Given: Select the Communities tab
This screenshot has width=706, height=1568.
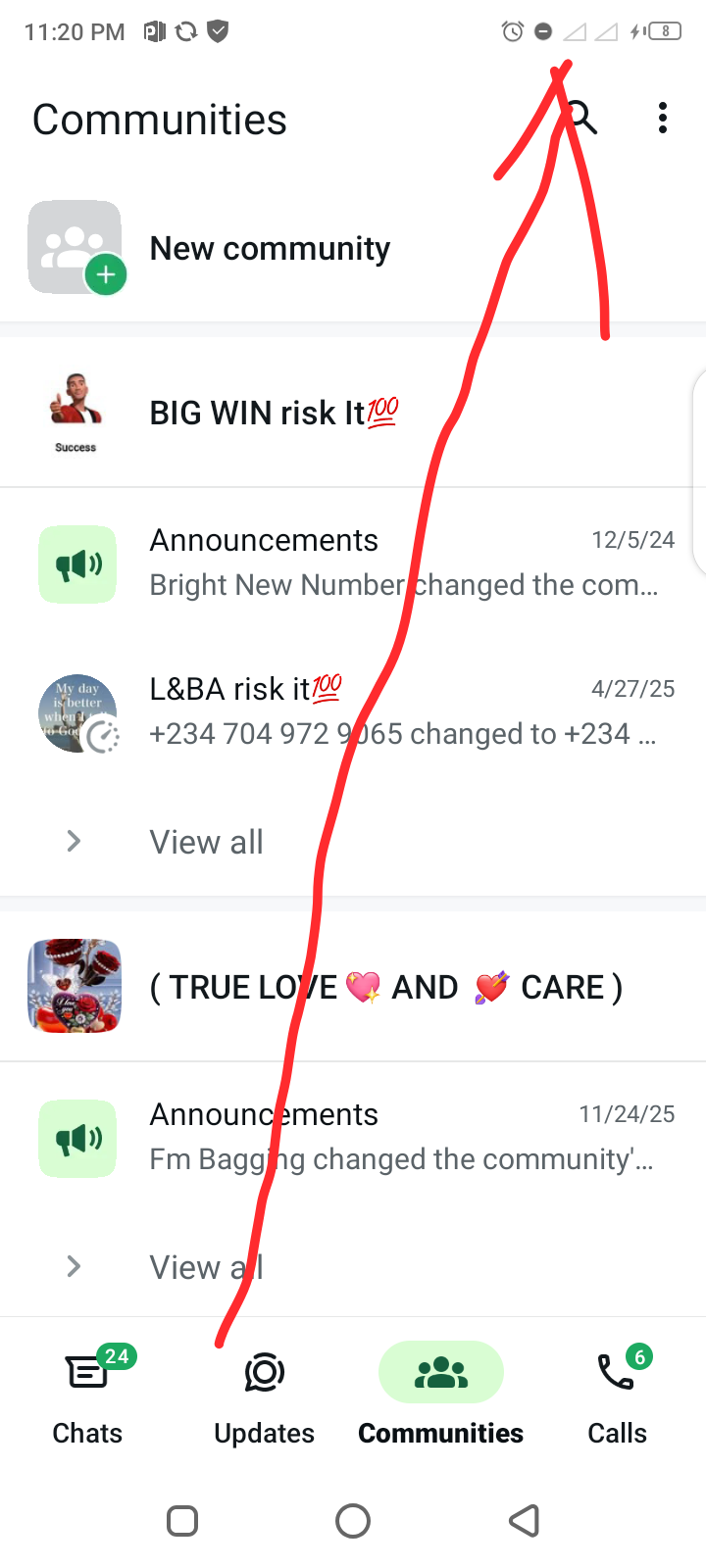Looking at the screenshot, I should click(440, 1394).
